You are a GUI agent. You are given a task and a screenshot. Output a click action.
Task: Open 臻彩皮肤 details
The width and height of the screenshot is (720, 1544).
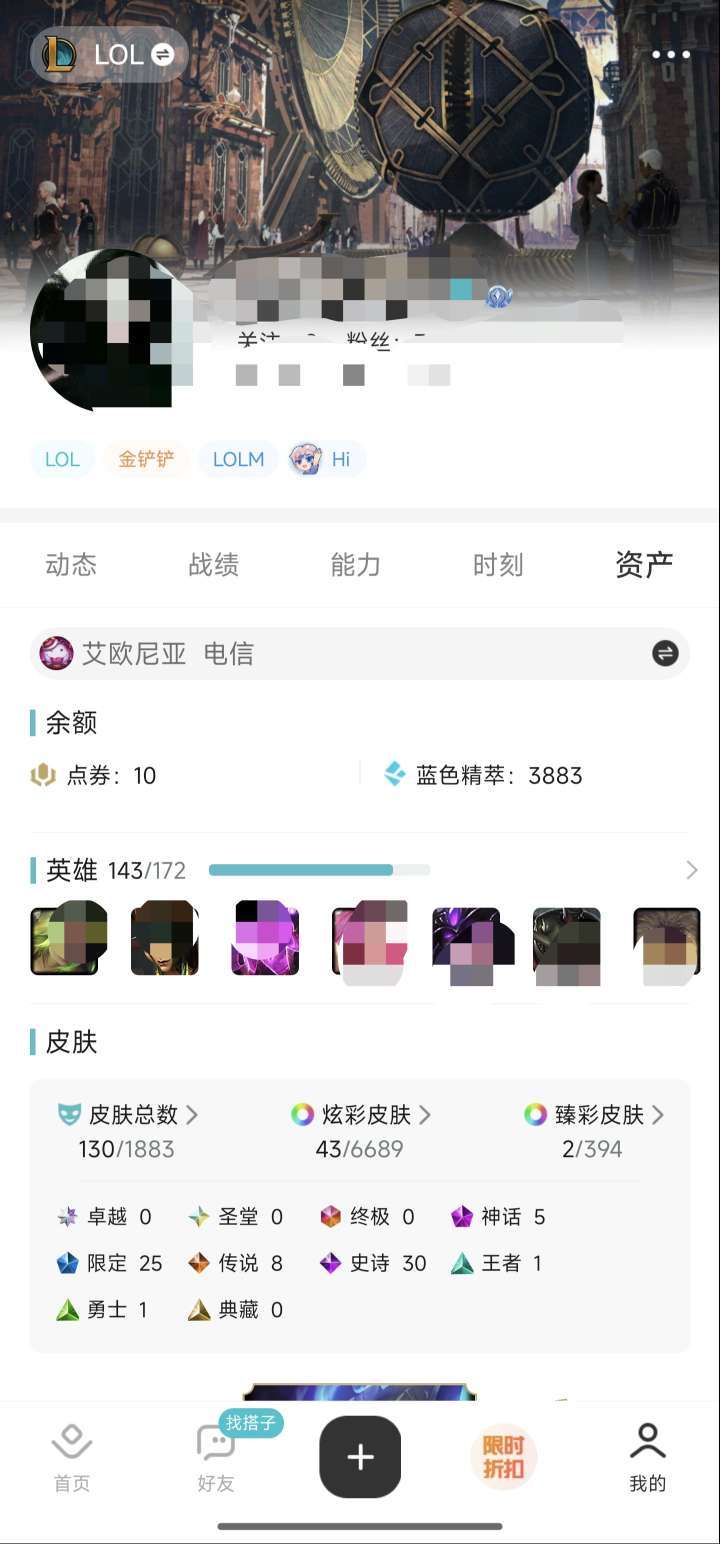click(x=595, y=1114)
